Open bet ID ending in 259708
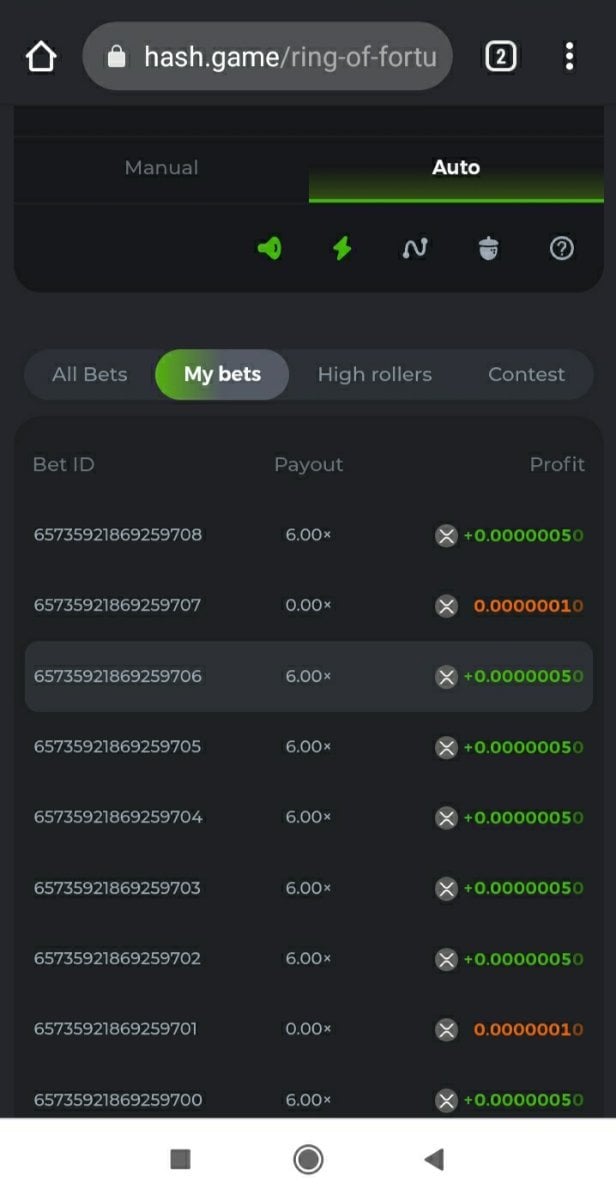 [118, 535]
